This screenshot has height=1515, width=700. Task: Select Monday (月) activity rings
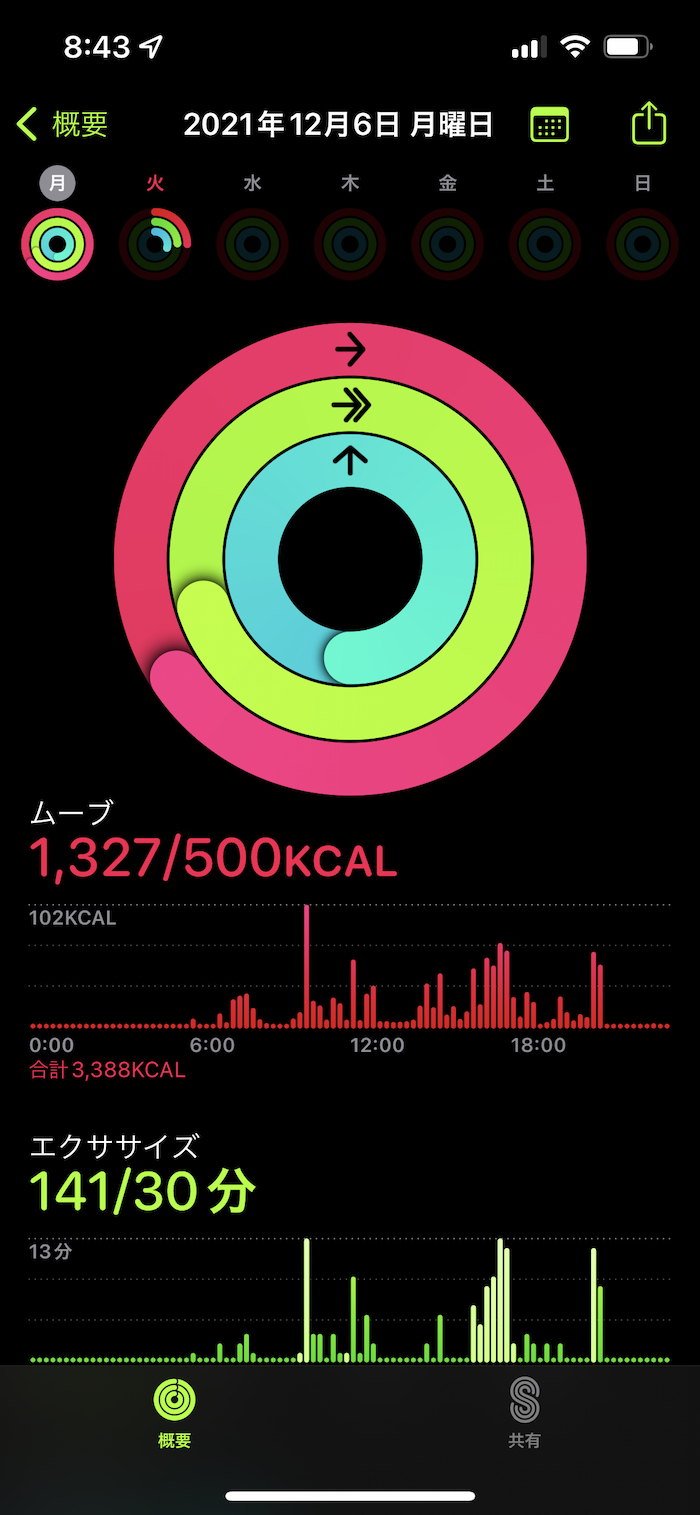click(x=58, y=243)
